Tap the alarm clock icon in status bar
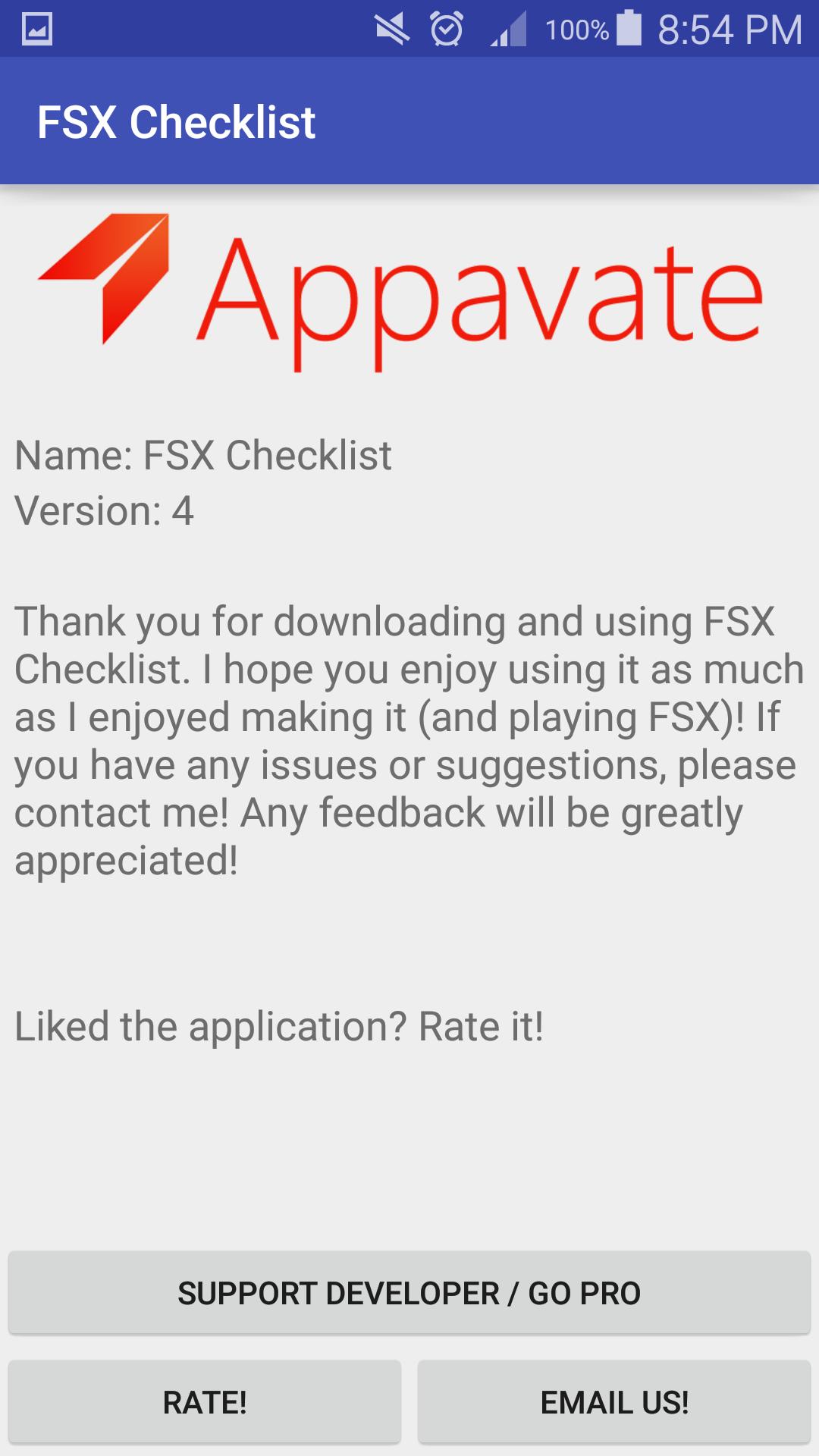 coord(447,29)
